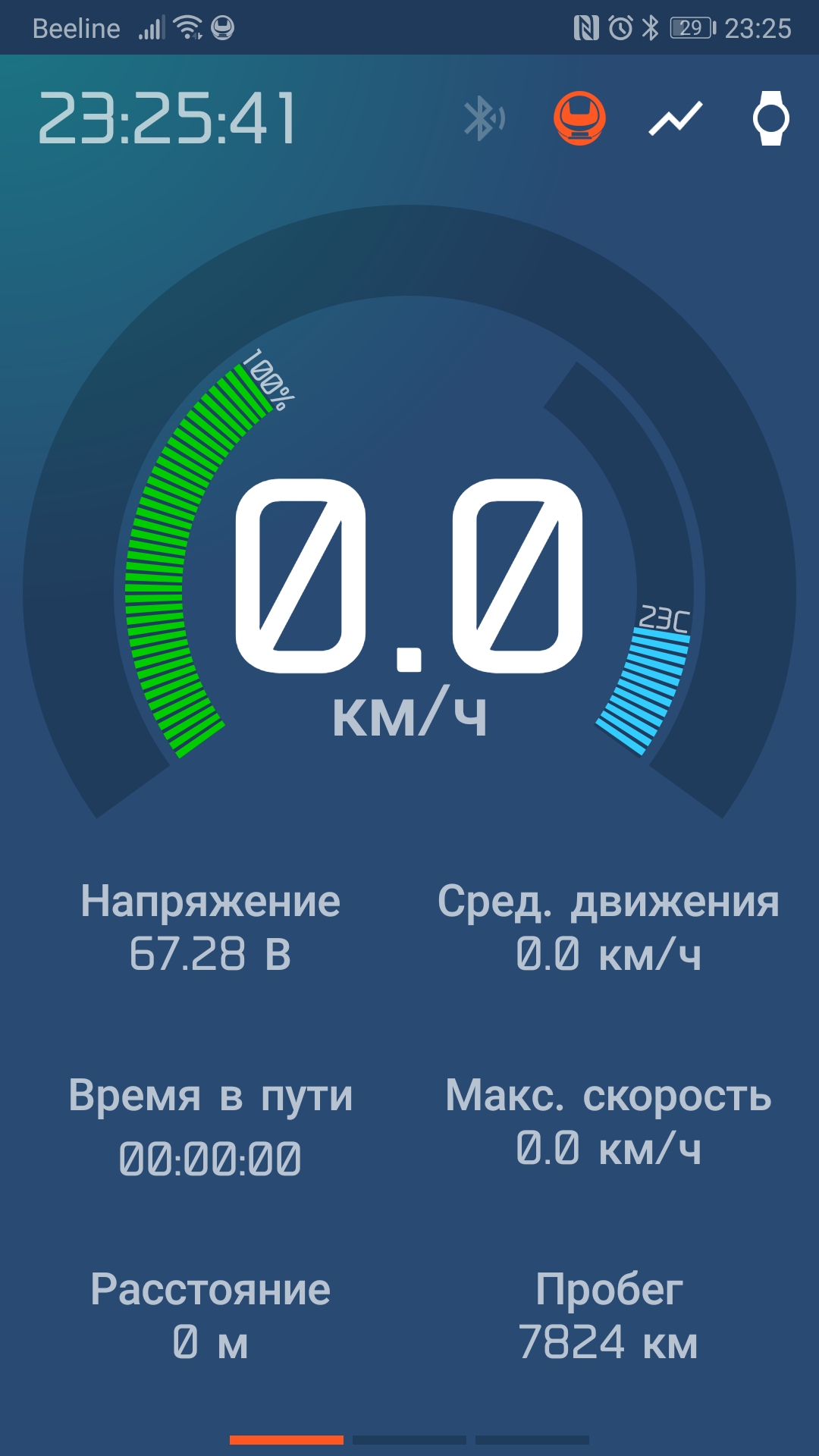Connect the smartwatch via watch icon
The image size is (819, 1456).
(x=770, y=118)
